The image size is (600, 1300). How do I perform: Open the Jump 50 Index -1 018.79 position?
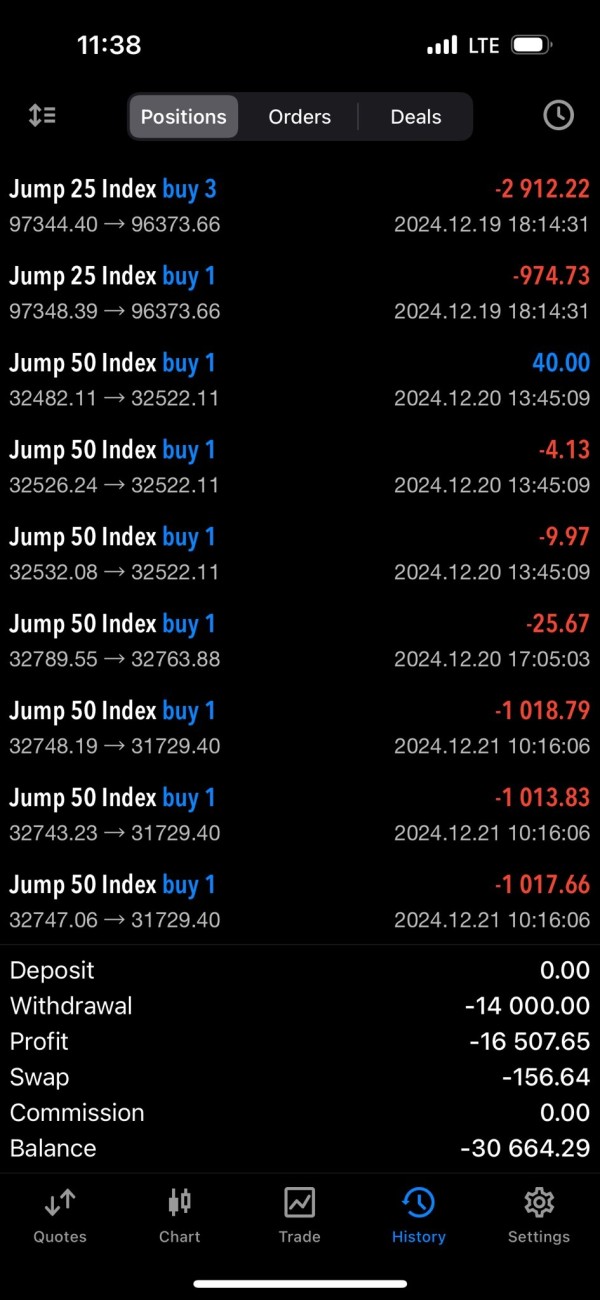(300, 728)
